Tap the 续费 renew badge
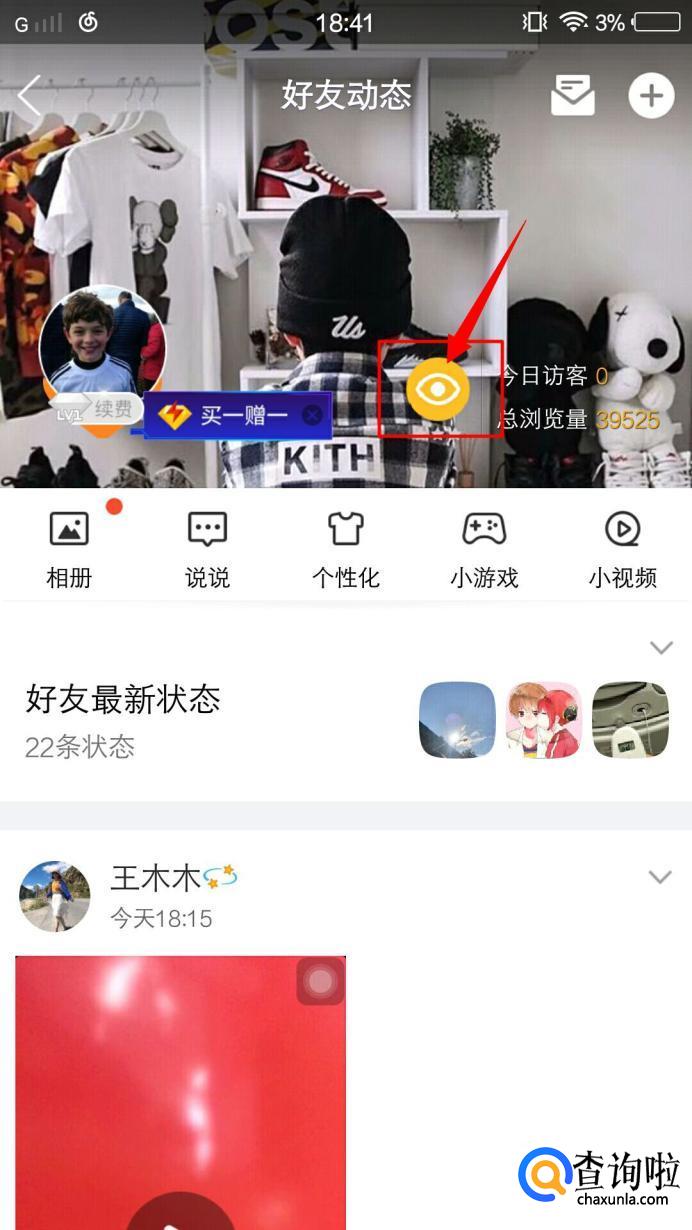The height and width of the screenshot is (1230, 692). 112,408
